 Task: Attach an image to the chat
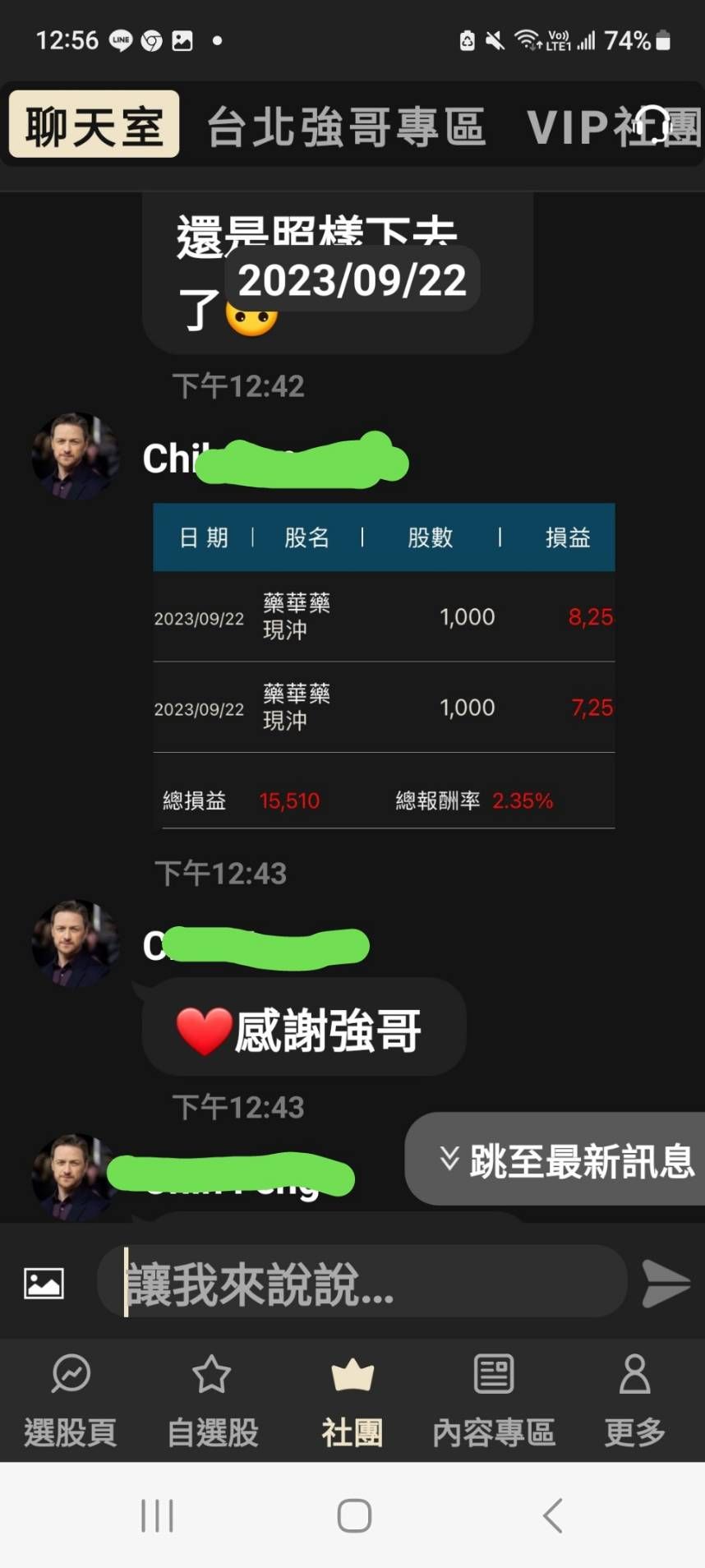44,1283
